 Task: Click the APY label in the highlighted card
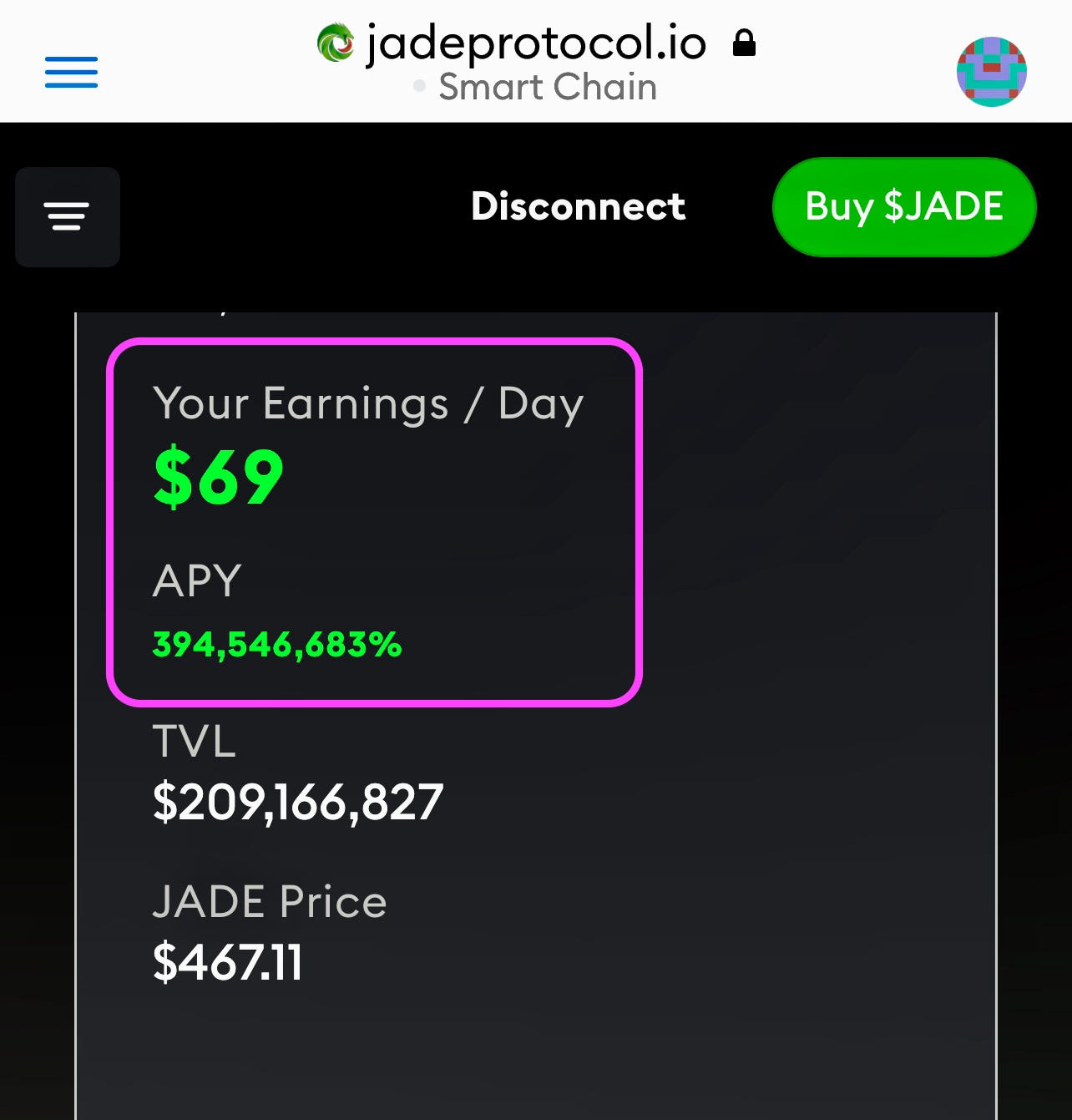point(195,580)
